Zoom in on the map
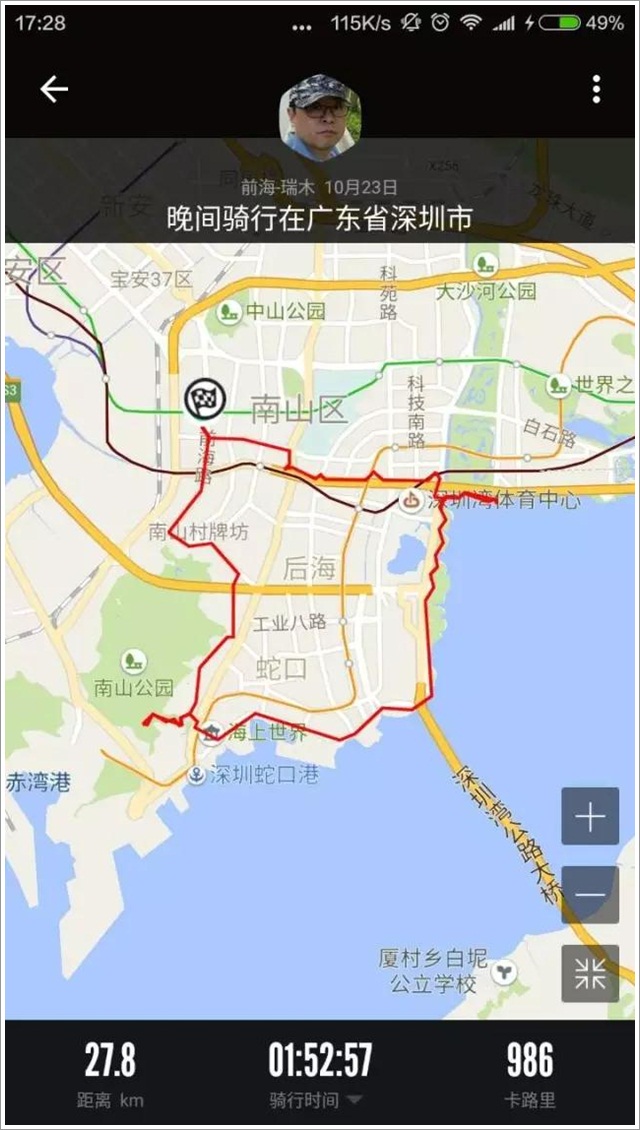640x1130 pixels. (590, 817)
